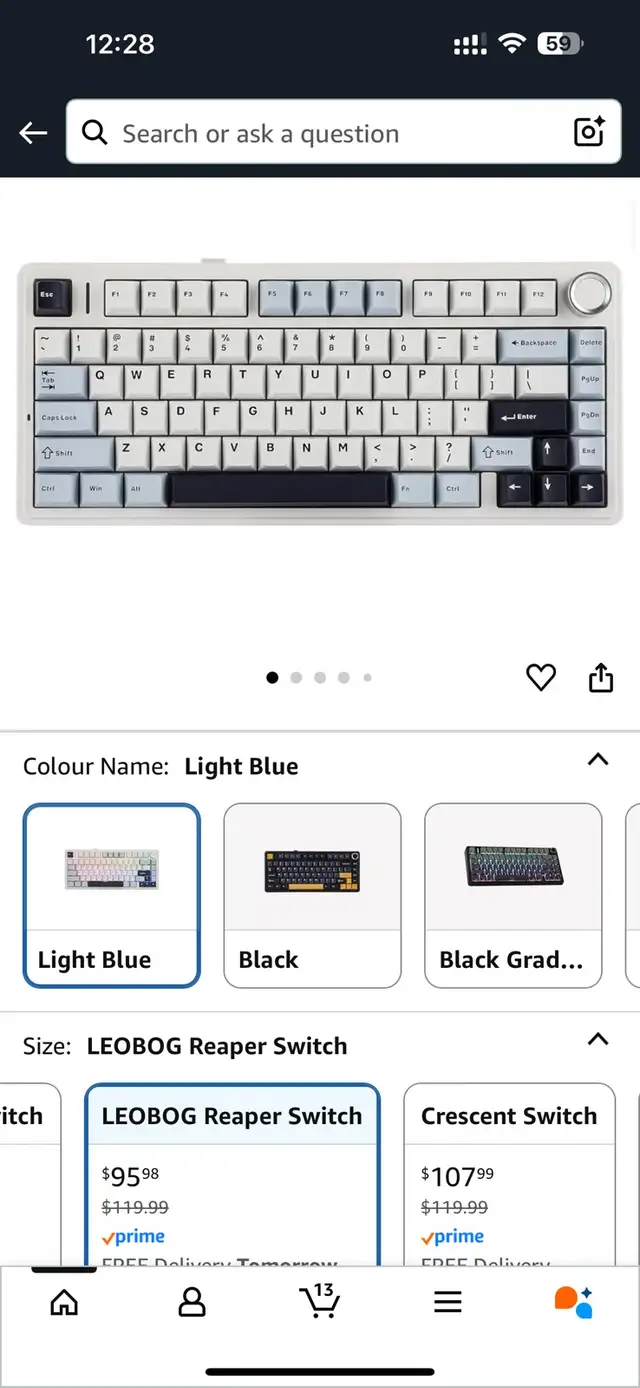Select the LEOBOG Reaper Switch option
This screenshot has height=1388, width=640.
232,1175
